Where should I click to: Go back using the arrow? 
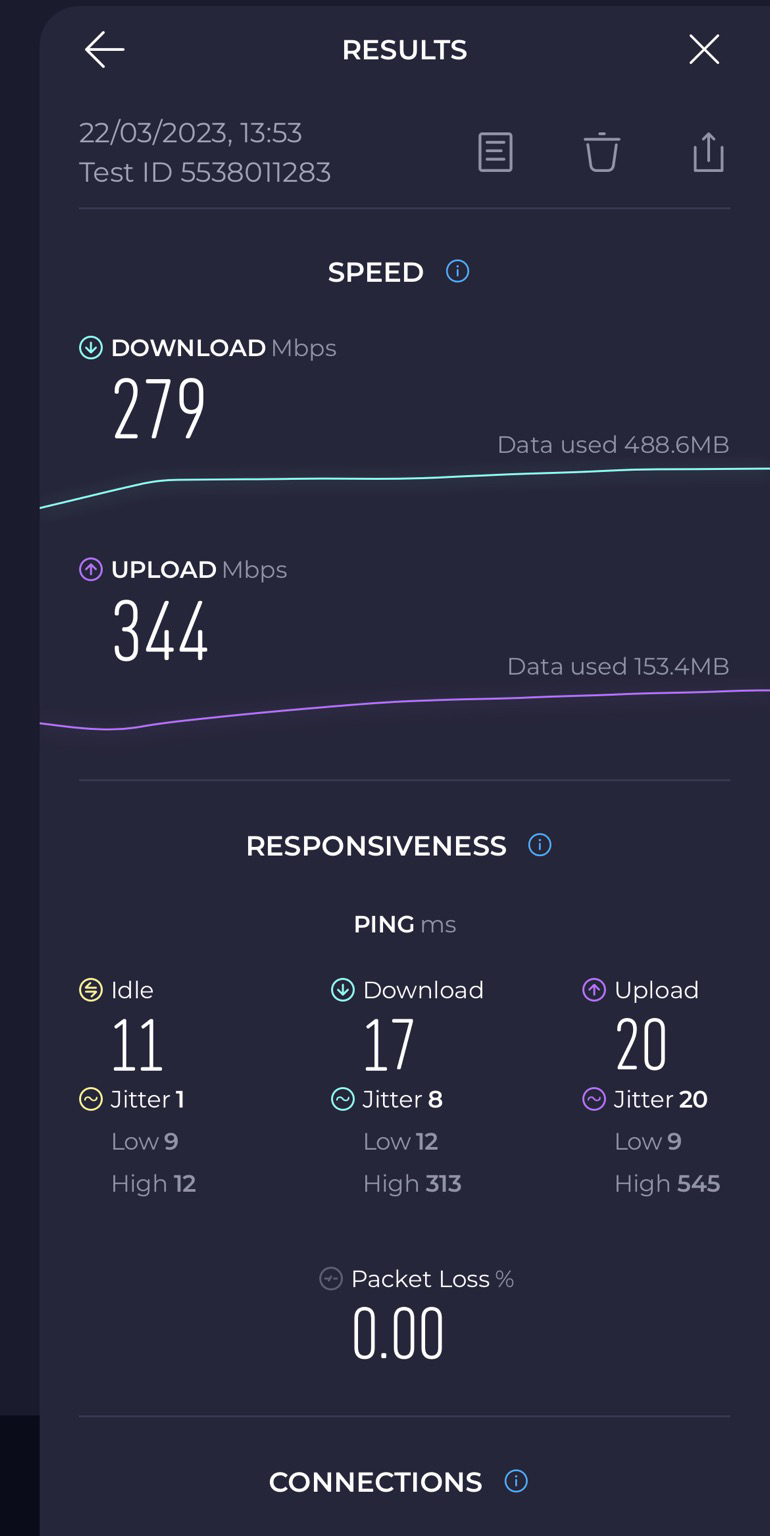pyautogui.click(x=104, y=49)
